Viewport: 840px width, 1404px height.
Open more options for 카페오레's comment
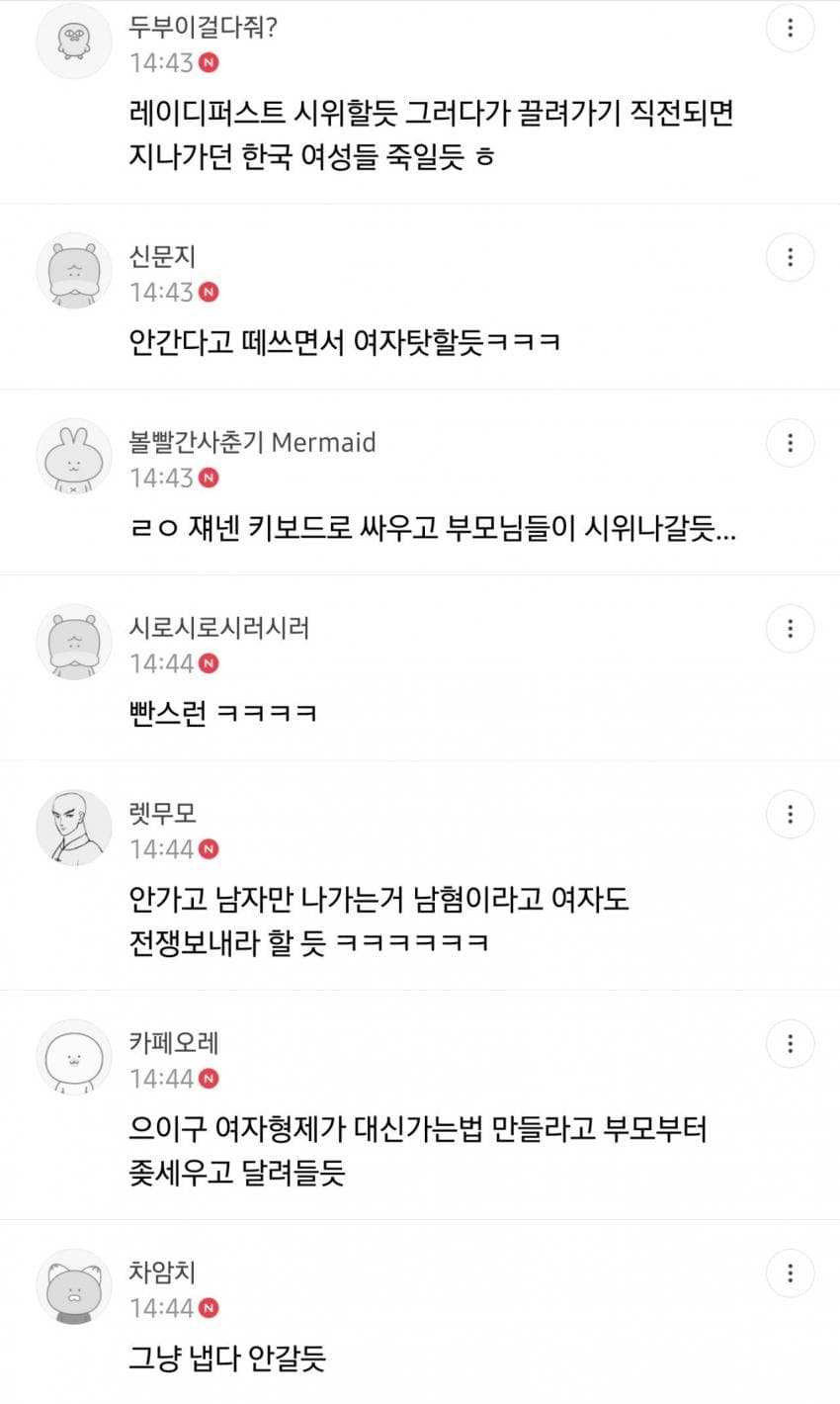click(x=790, y=1044)
